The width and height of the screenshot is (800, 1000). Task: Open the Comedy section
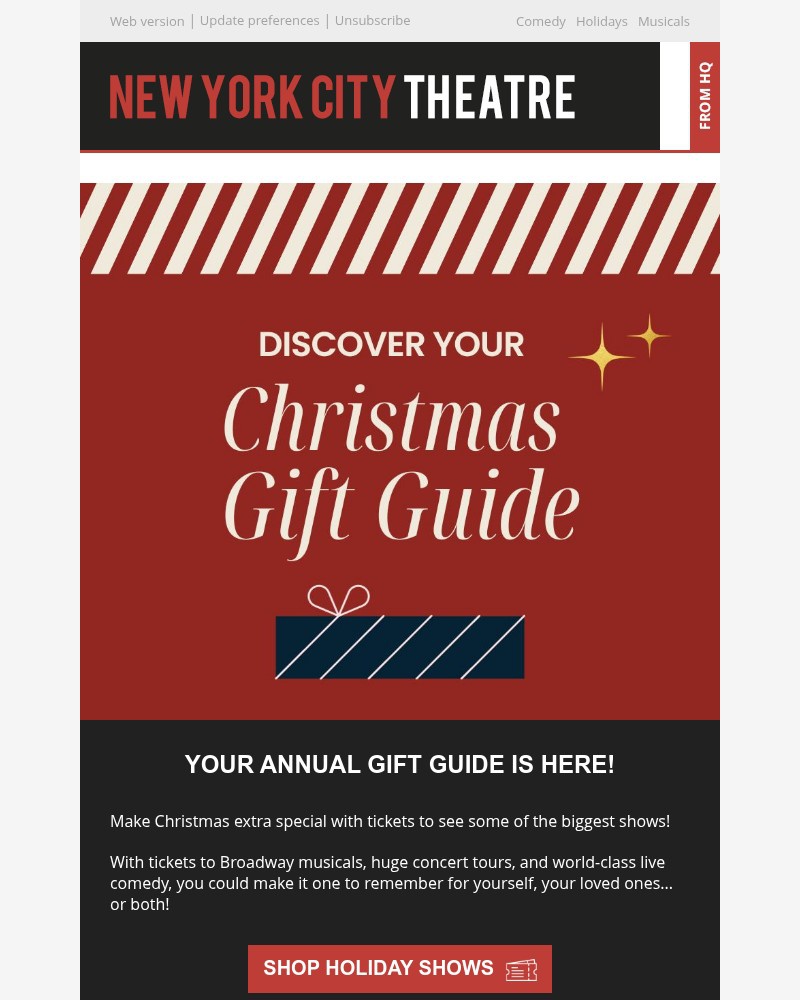pyautogui.click(x=540, y=21)
